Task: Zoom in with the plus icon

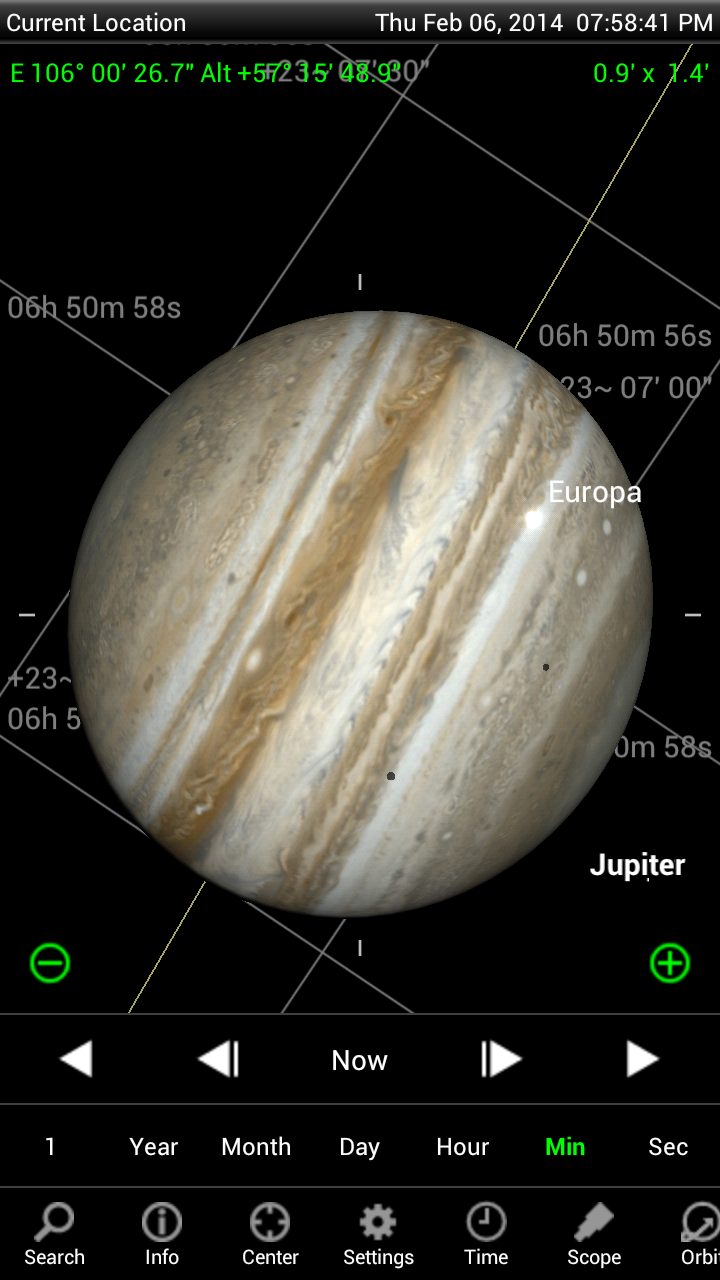Action: pyautogui.click(x=670, y=963)
